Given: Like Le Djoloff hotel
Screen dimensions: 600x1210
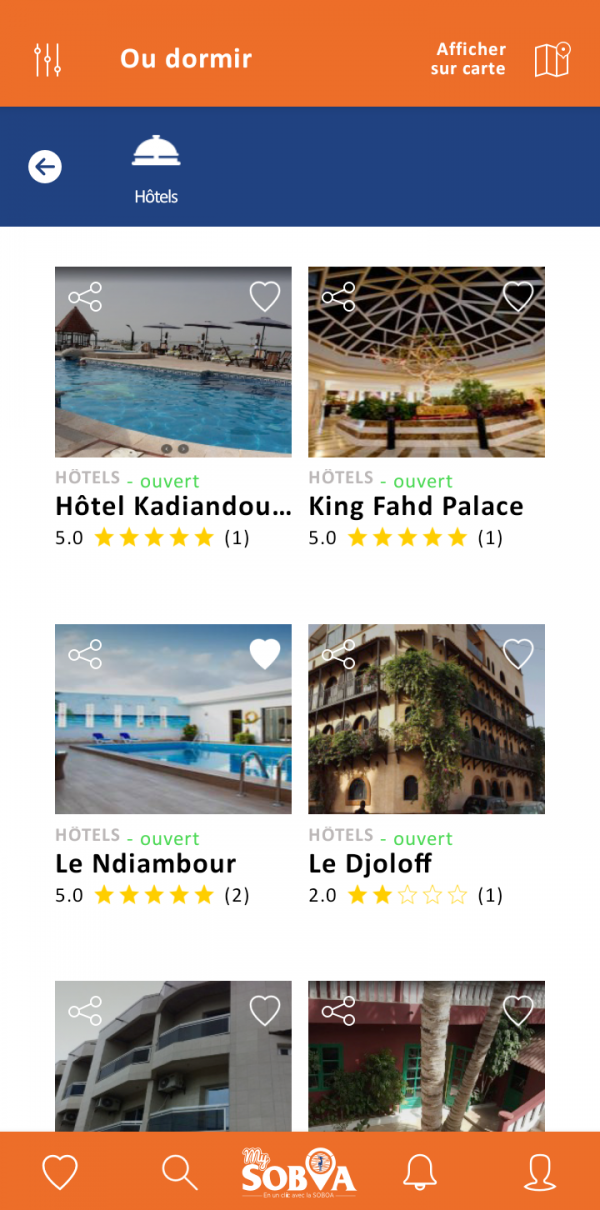Looking at the screenshot, I should pos(518,653).
